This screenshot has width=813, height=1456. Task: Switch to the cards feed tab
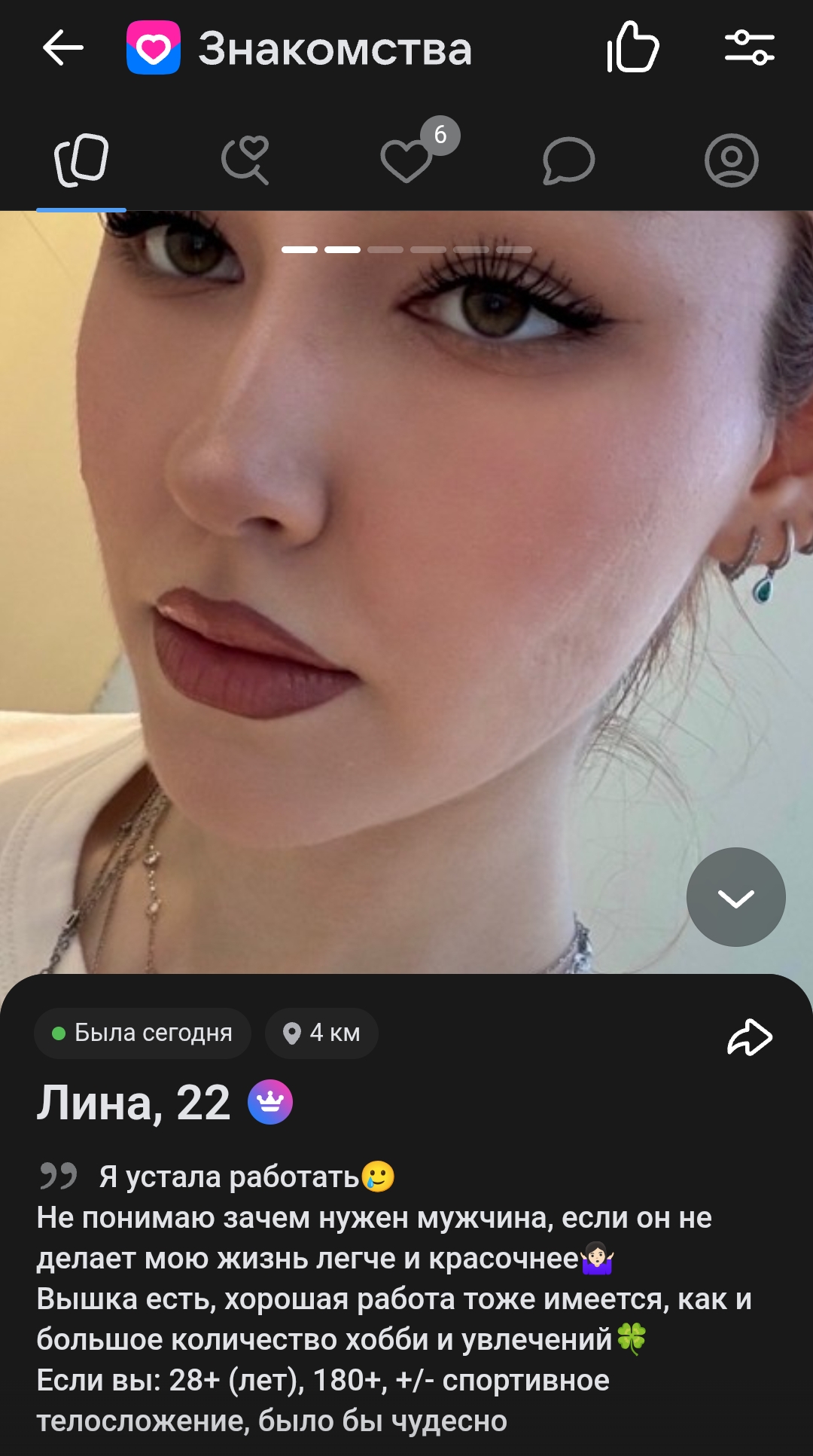point(81,160)
